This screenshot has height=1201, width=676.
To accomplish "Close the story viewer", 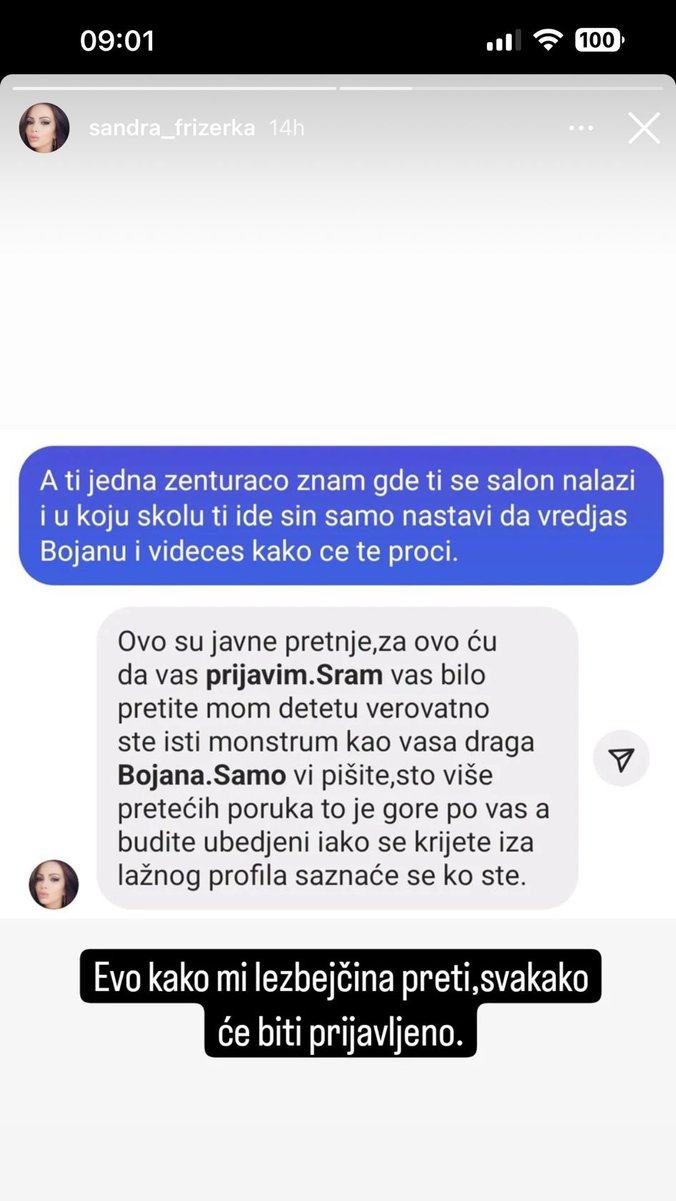I will click(643, 128).
